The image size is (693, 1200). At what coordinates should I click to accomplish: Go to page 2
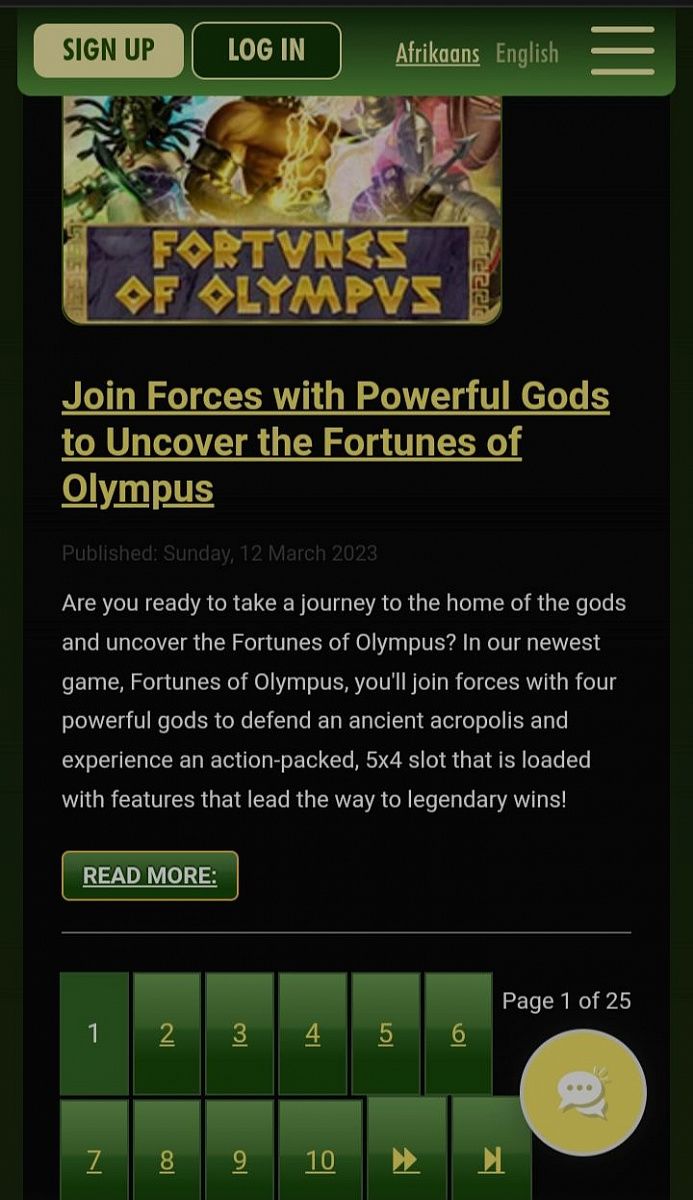167,1034
